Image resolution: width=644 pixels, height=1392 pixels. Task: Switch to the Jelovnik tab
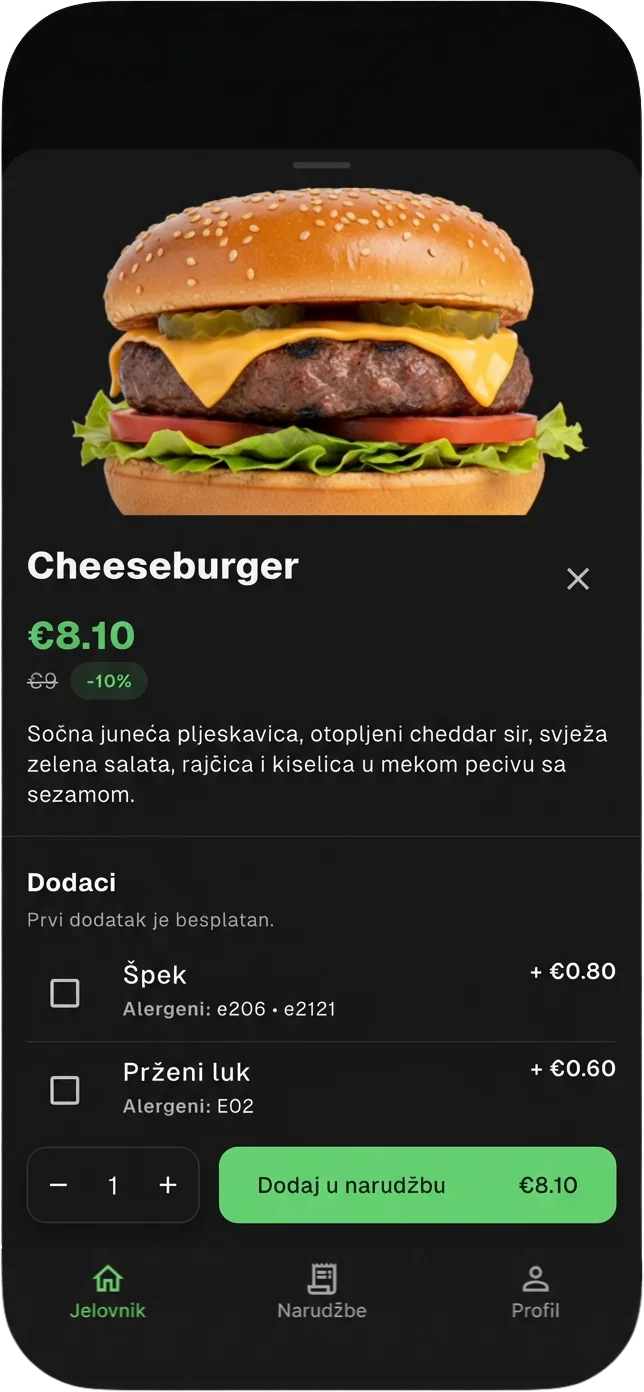(107, 1291)
